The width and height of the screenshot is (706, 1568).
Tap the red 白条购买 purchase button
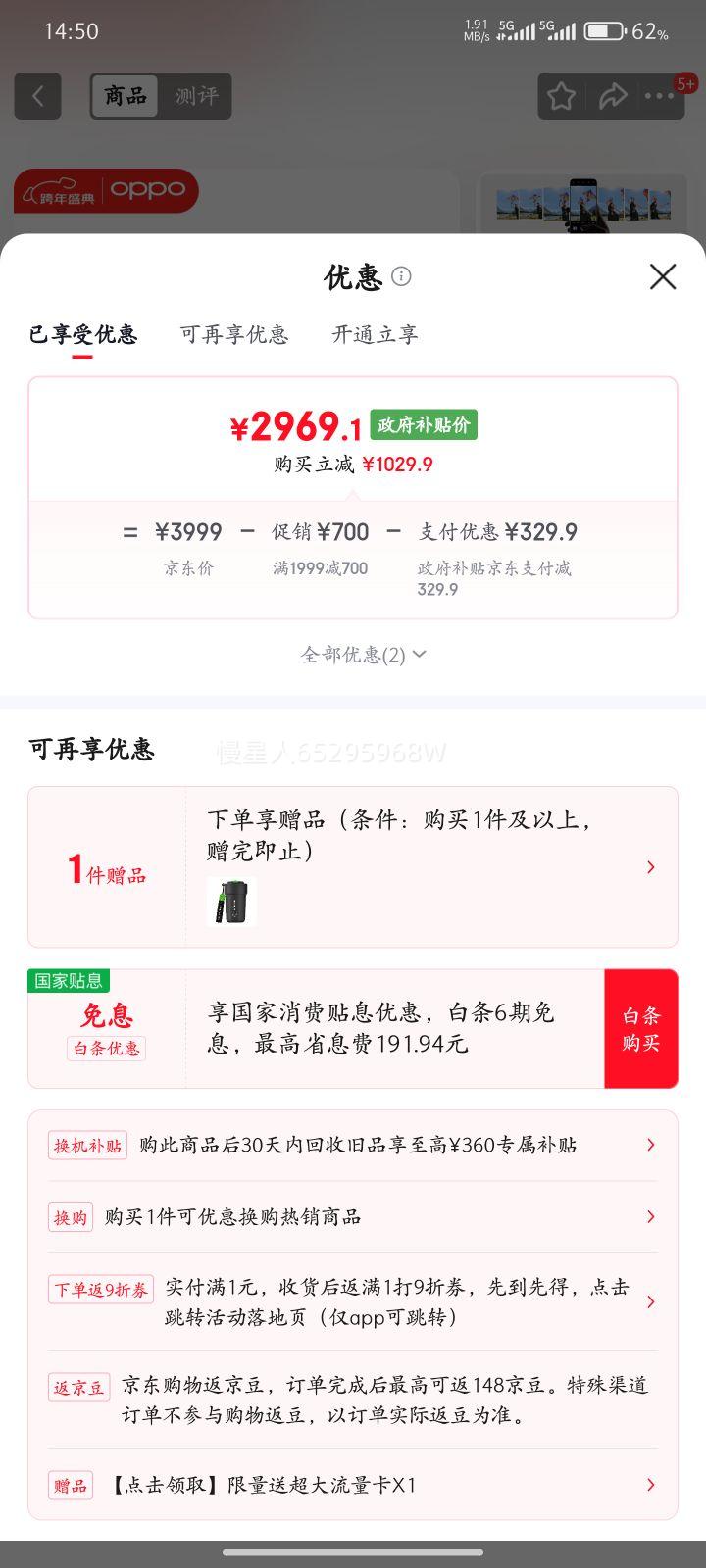(641, 1029)
